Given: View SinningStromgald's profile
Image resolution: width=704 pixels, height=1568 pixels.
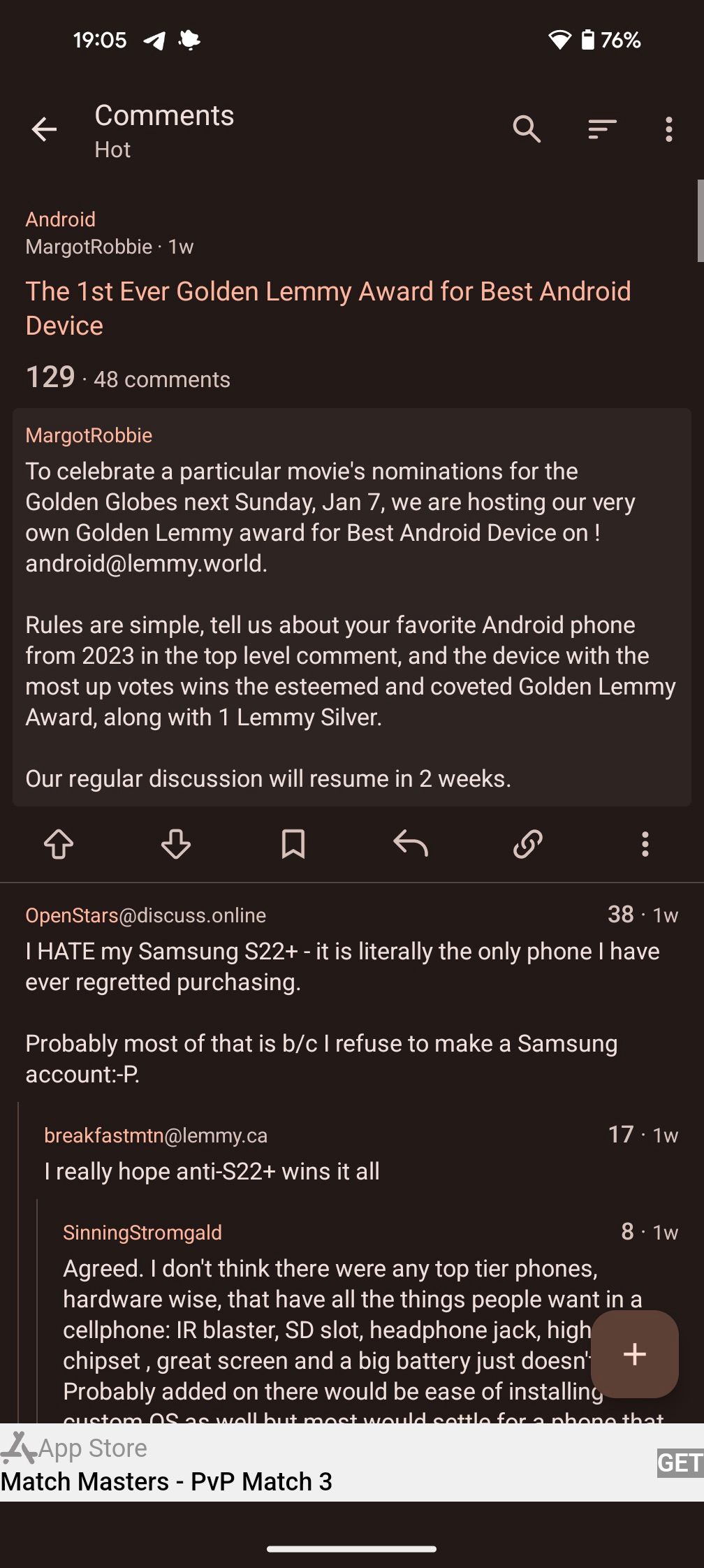Looking at the screenshot, I should (142, 1233).
